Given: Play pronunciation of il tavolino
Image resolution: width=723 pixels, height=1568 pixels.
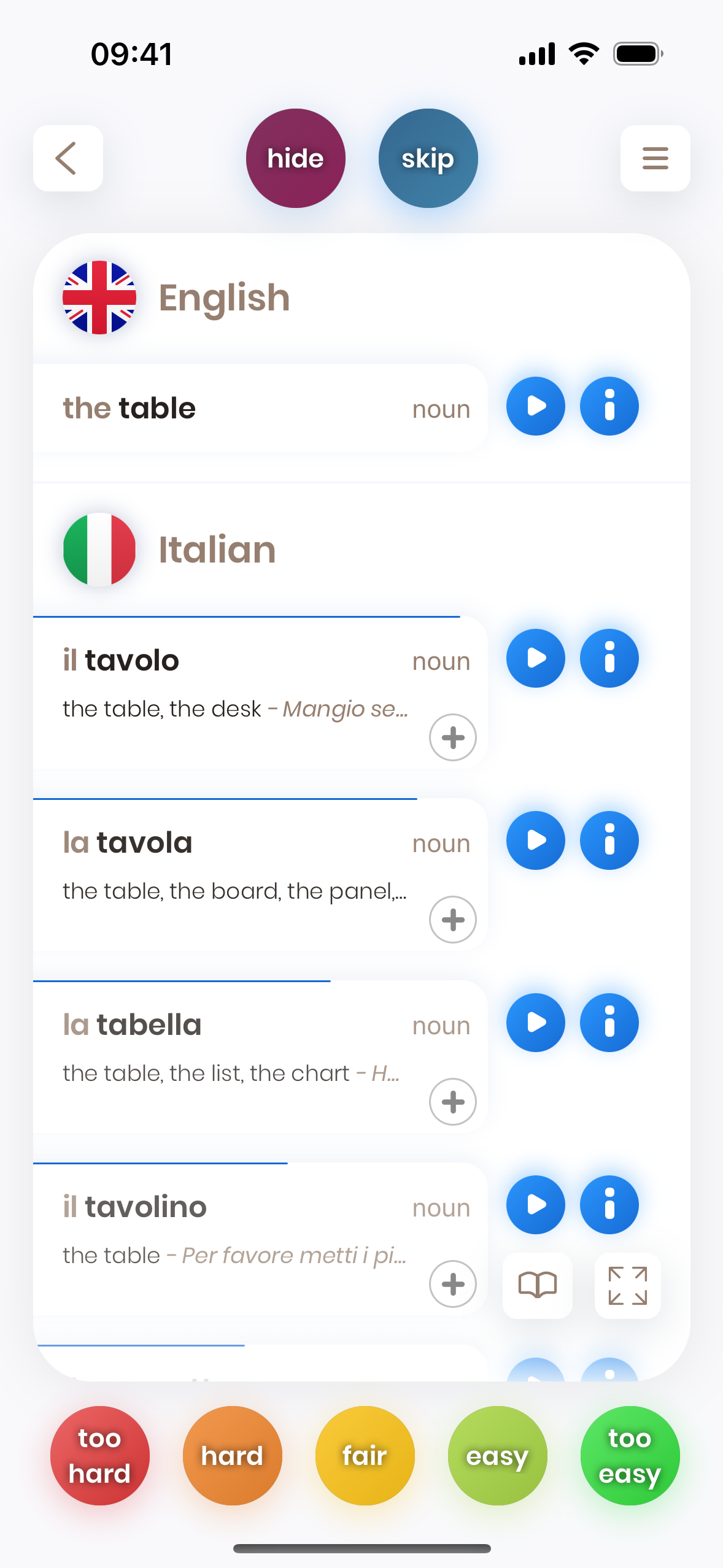Looking at the screenshot, I should 536,1205.
